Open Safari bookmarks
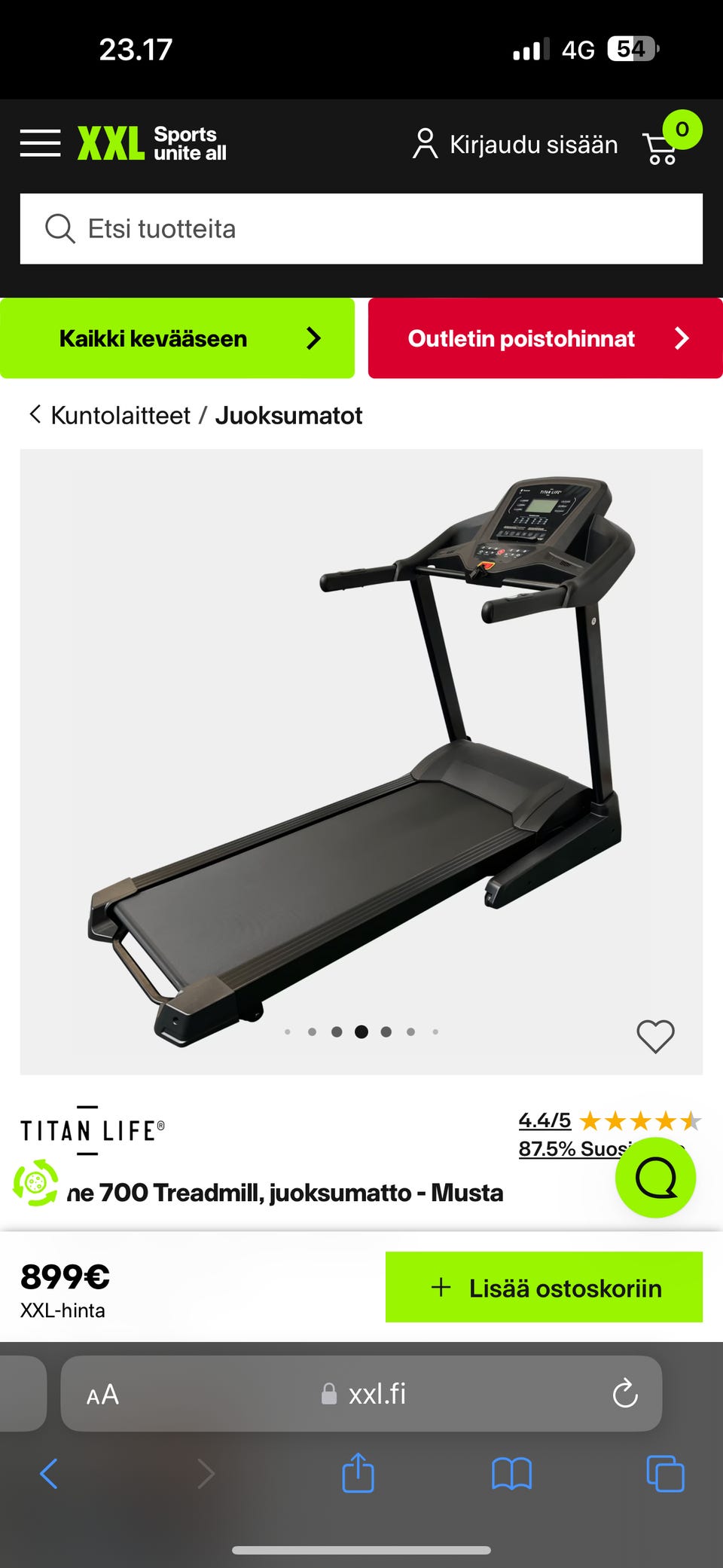The width and height of the screenshot is (723, 1568). pos(511,1473)
